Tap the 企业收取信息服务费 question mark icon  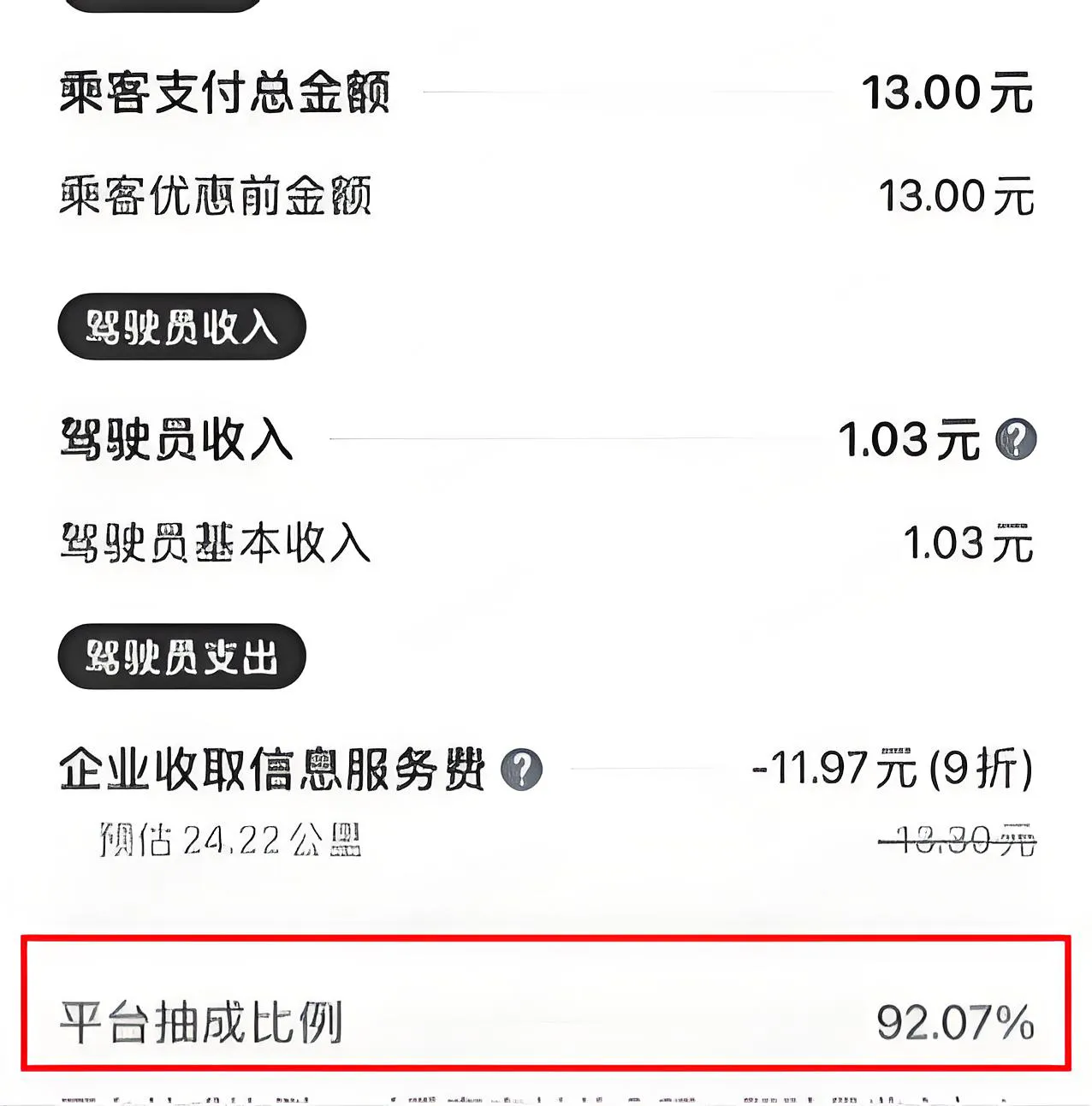click(523, 770)
